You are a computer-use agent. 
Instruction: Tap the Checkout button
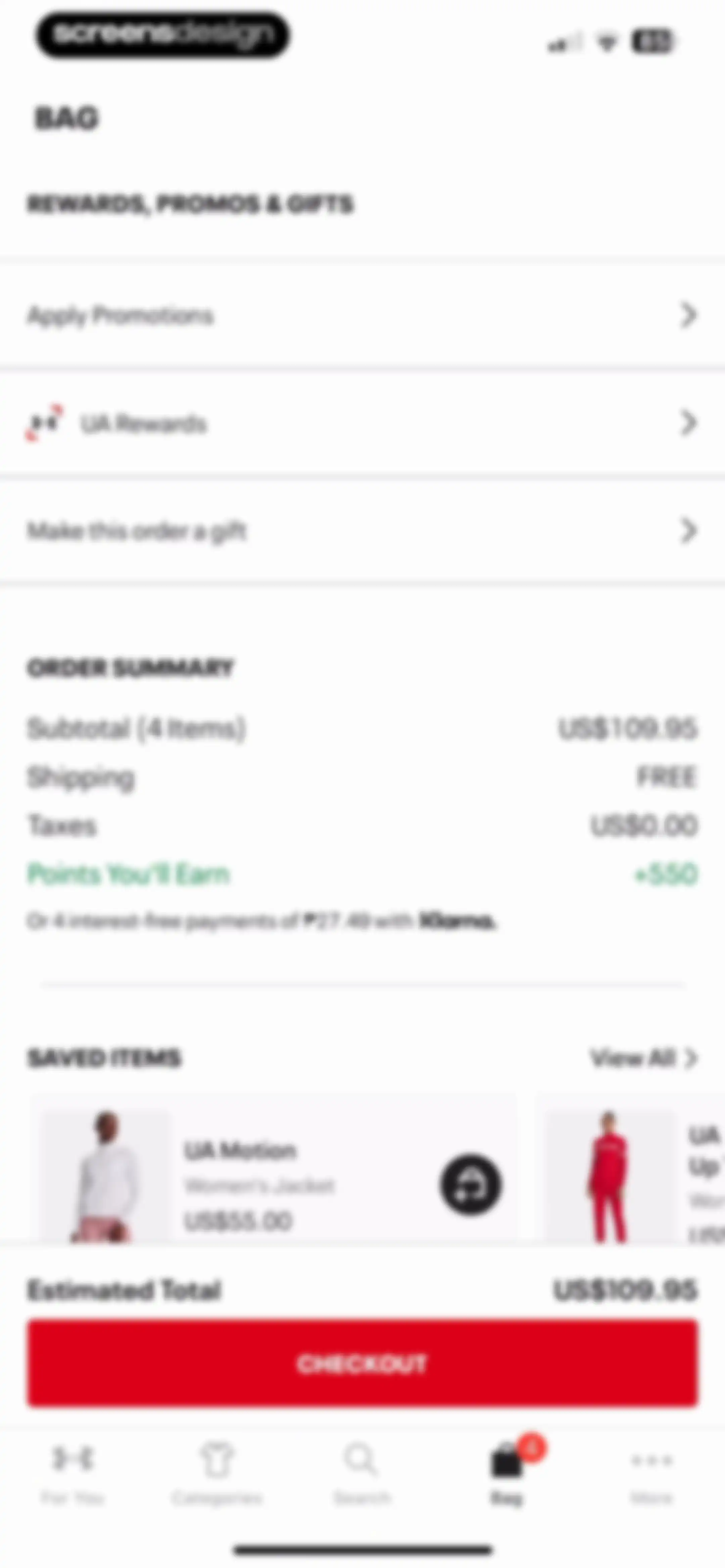tap(362, 1364)
